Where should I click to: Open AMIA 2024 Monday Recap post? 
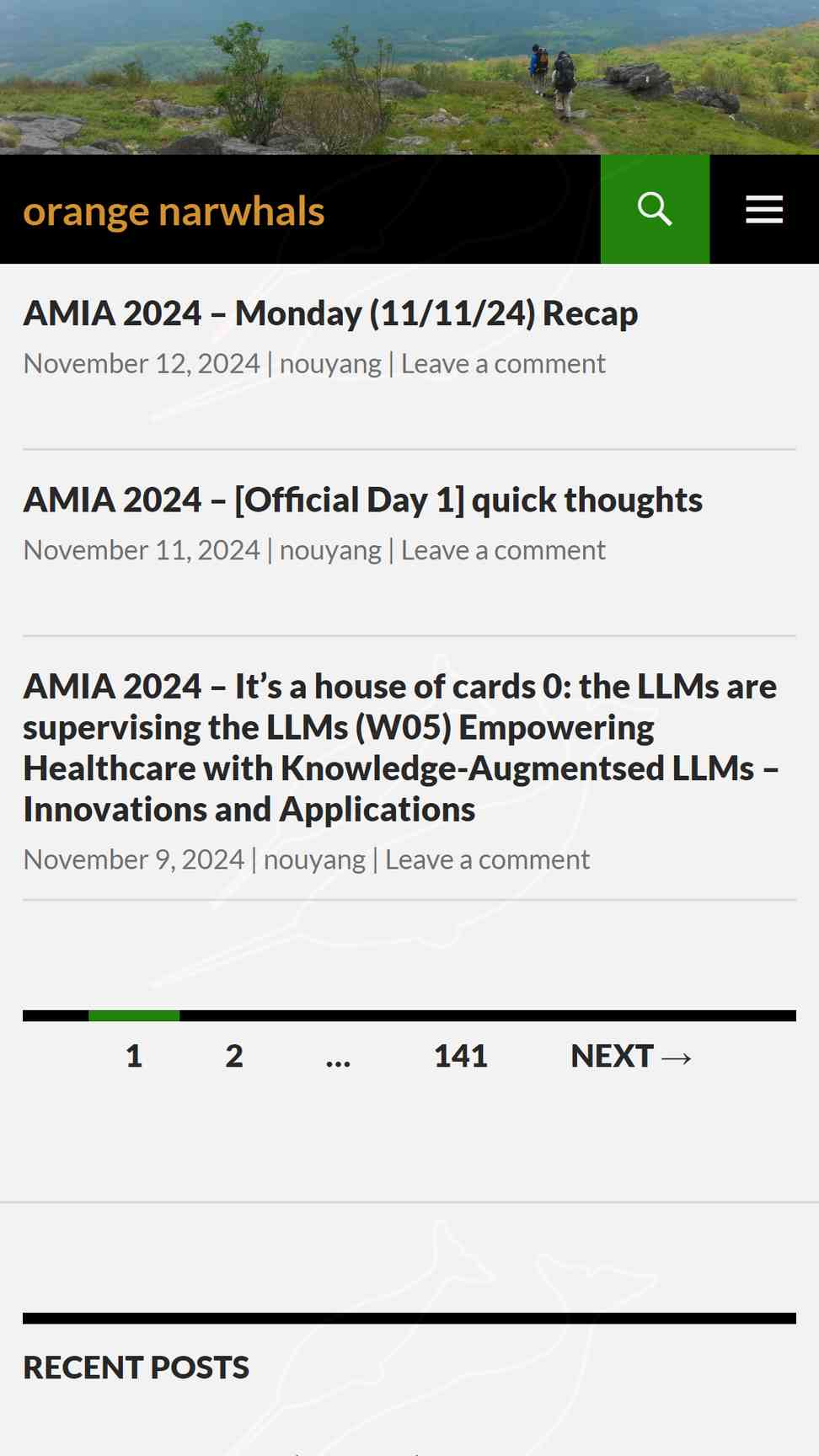[330, 313]
